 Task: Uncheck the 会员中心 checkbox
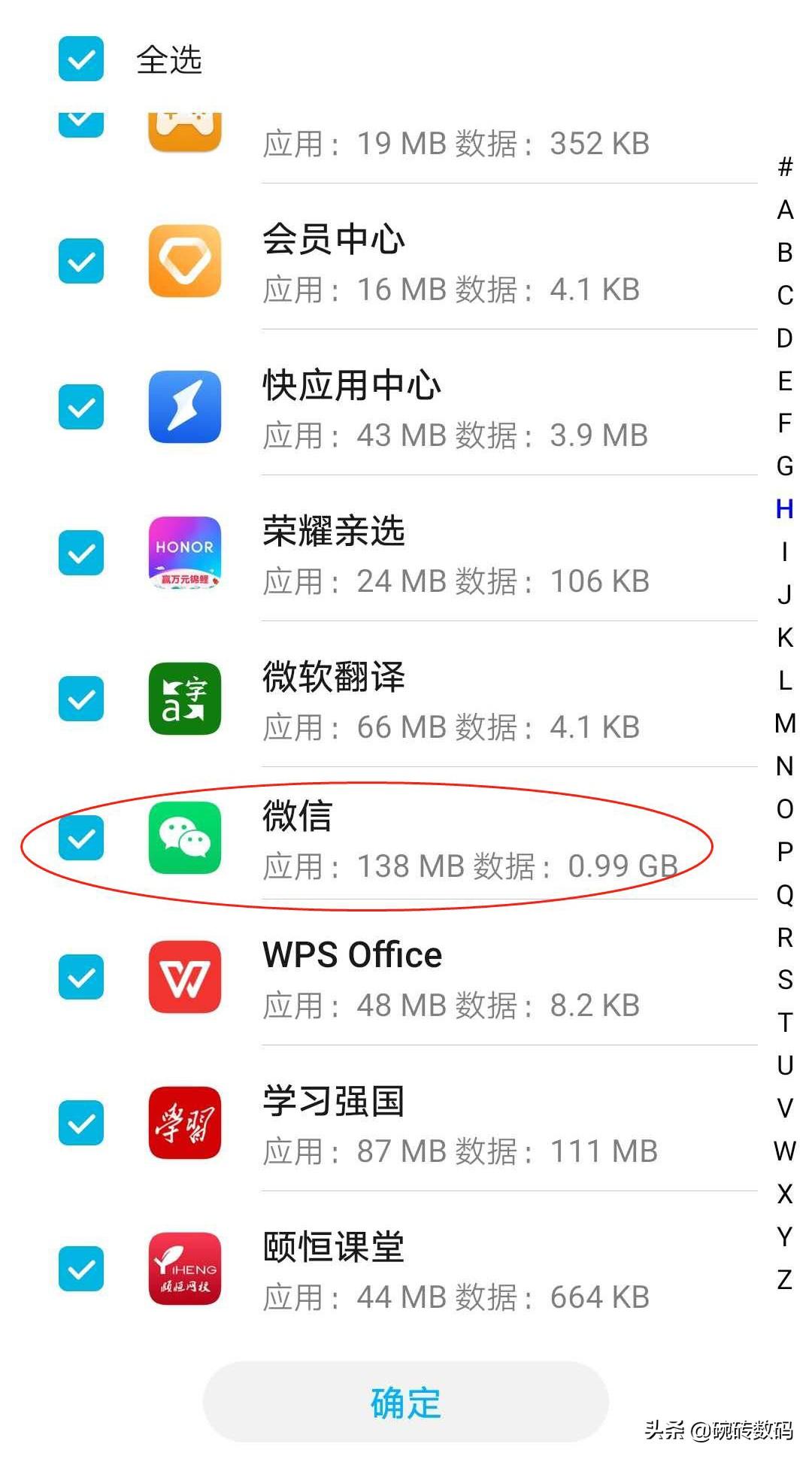[x=81, y=261]
